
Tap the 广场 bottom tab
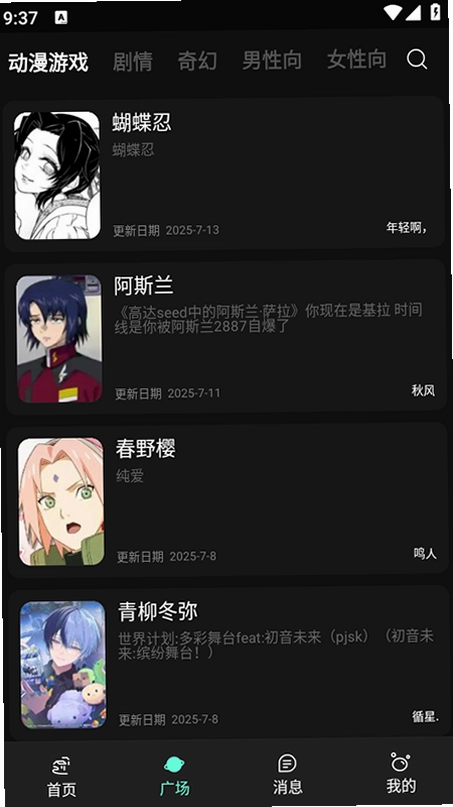[x=175, y=776]
